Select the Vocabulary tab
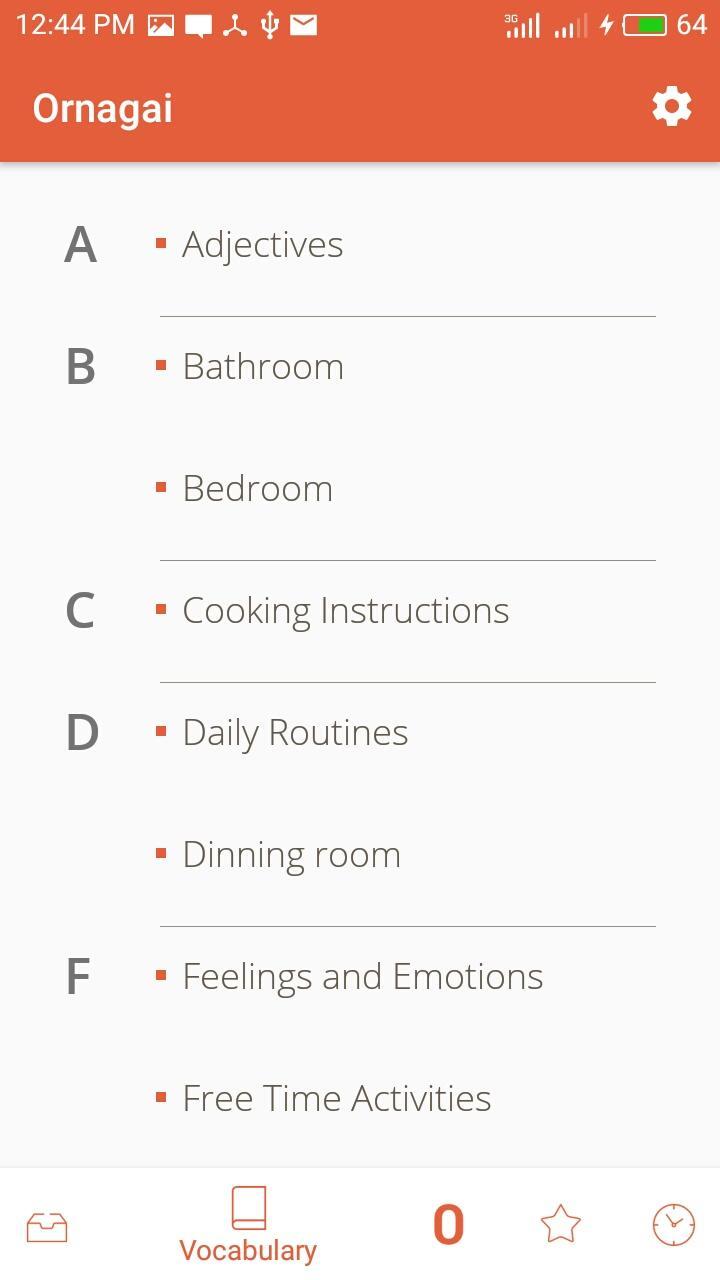720x1280 pixels. 248,1225
